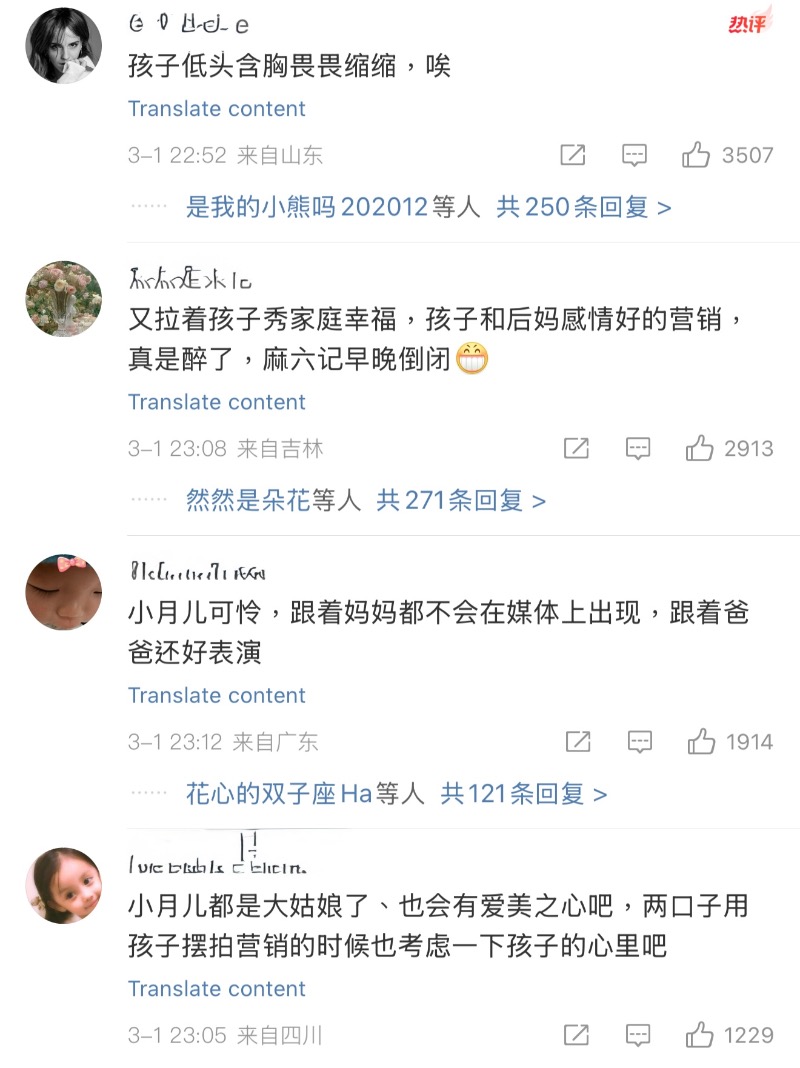Expand the 共271条回复 replies
Image resolution: width=800 pixels, height=1068 pixels.
point(461,500)
